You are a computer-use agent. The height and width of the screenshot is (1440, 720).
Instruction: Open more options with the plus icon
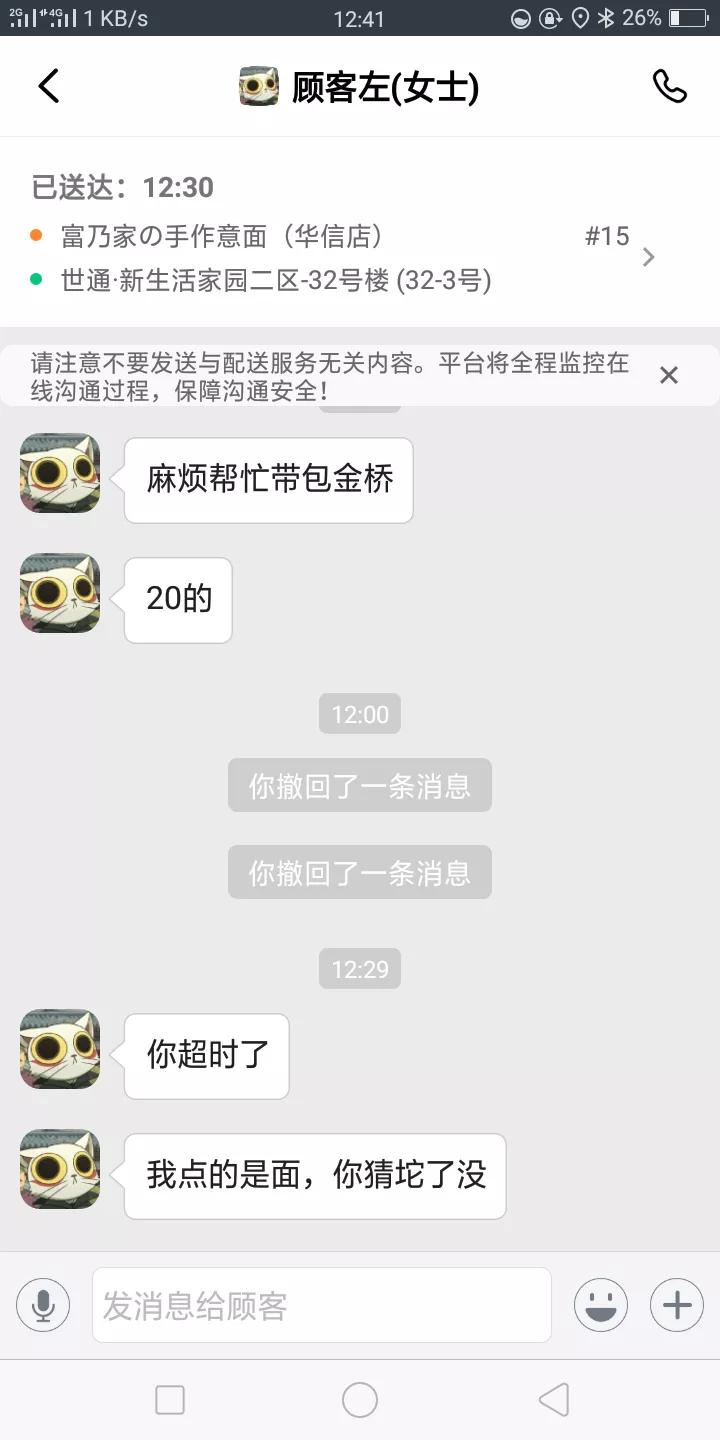[676, 1304]
